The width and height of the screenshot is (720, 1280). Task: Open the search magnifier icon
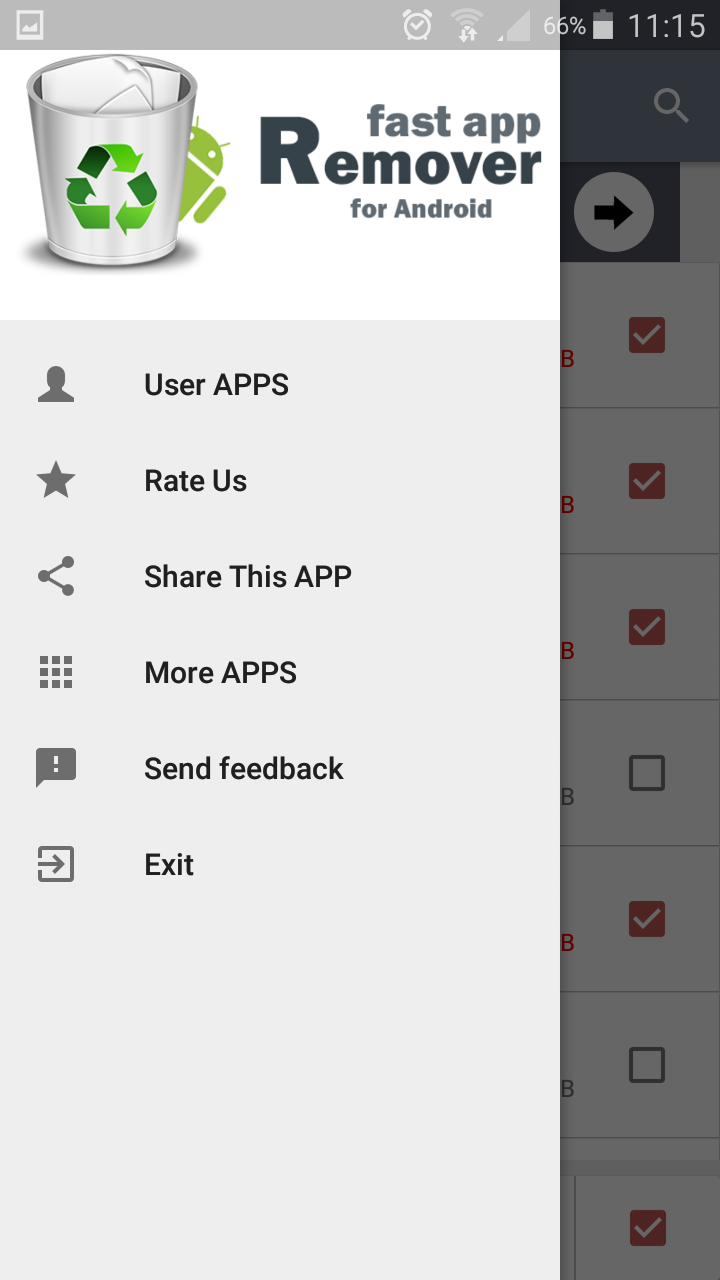pyautogui.click(x=670, y=104)
